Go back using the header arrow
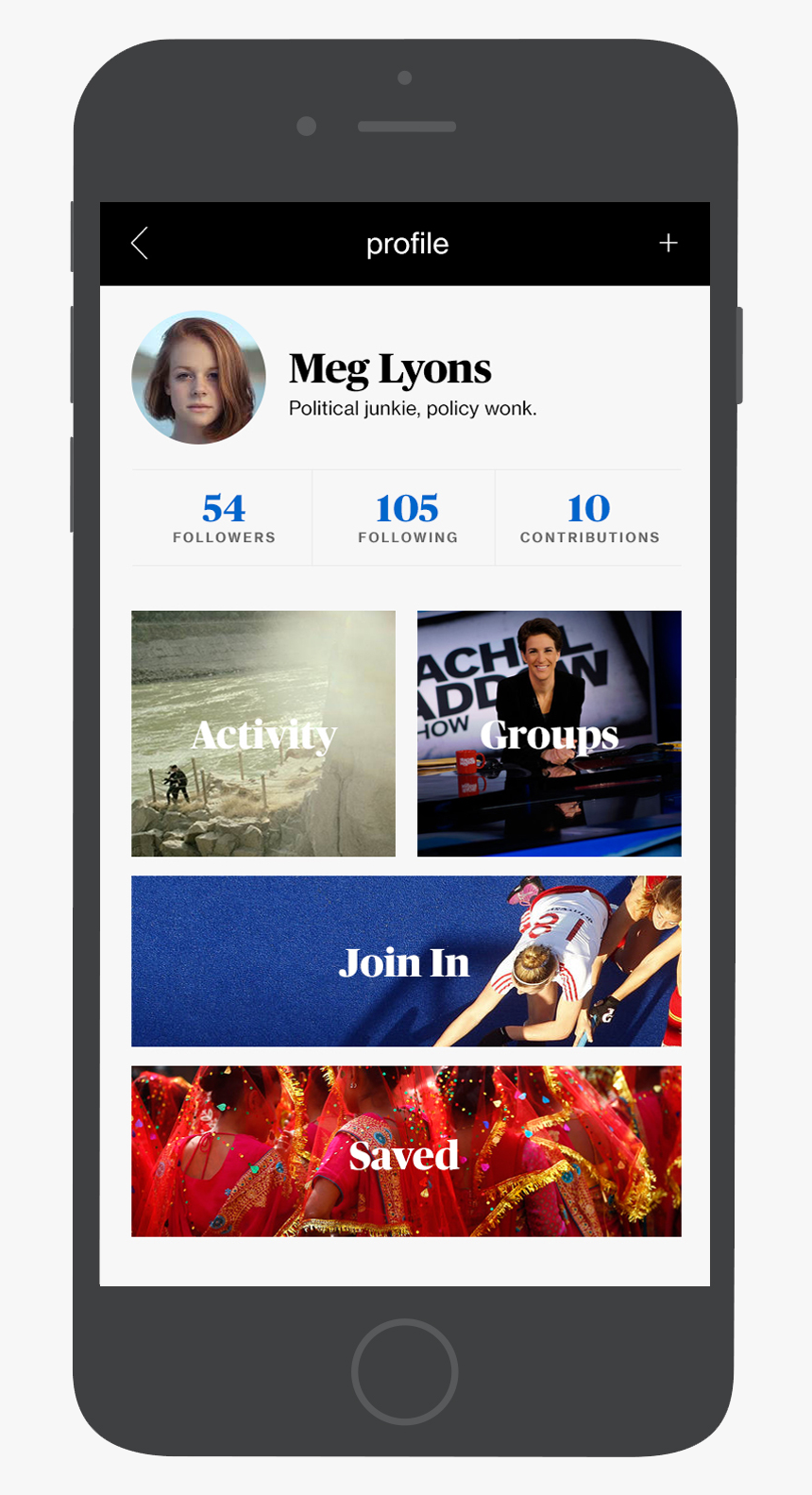 (x=140, y=244)
